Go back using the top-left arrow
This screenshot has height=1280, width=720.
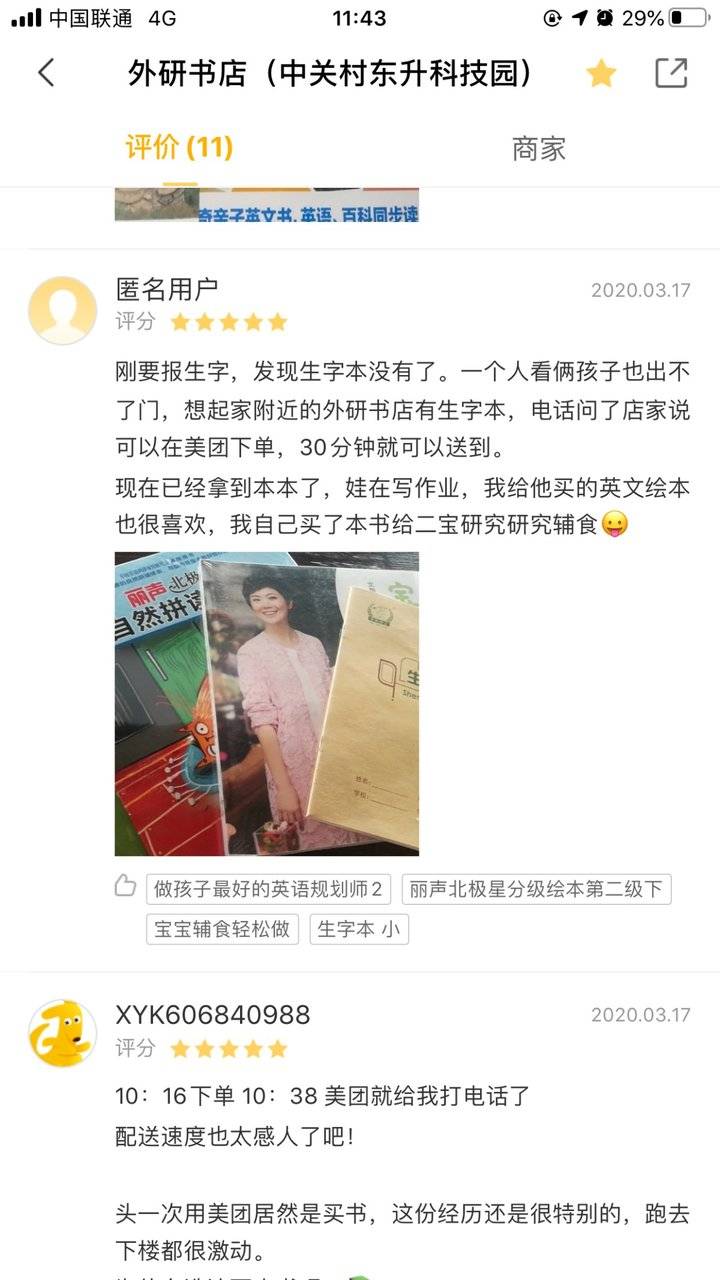click(46, 73)
